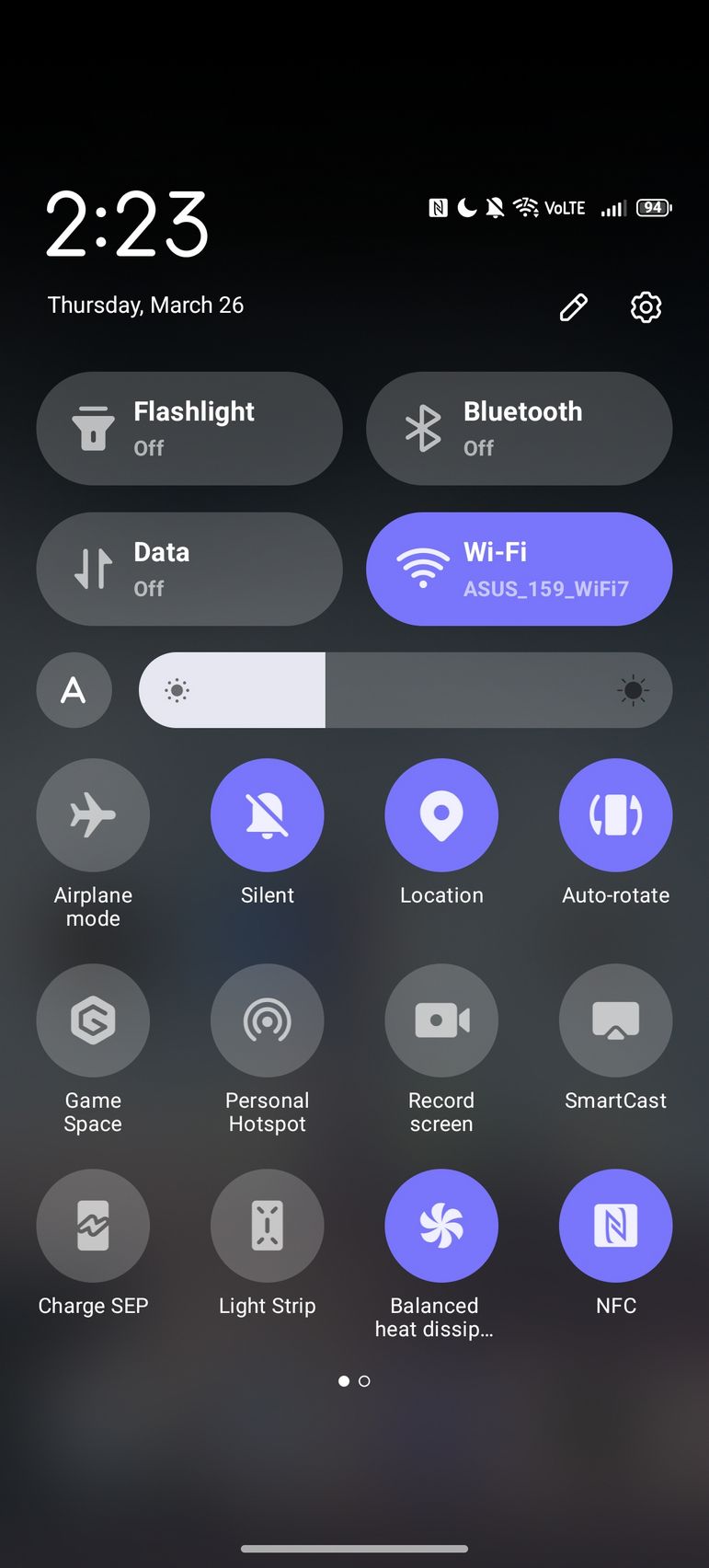Open the edit tiles pencil icon
This screenshot has width=709, height=1568.
point(573,307)
